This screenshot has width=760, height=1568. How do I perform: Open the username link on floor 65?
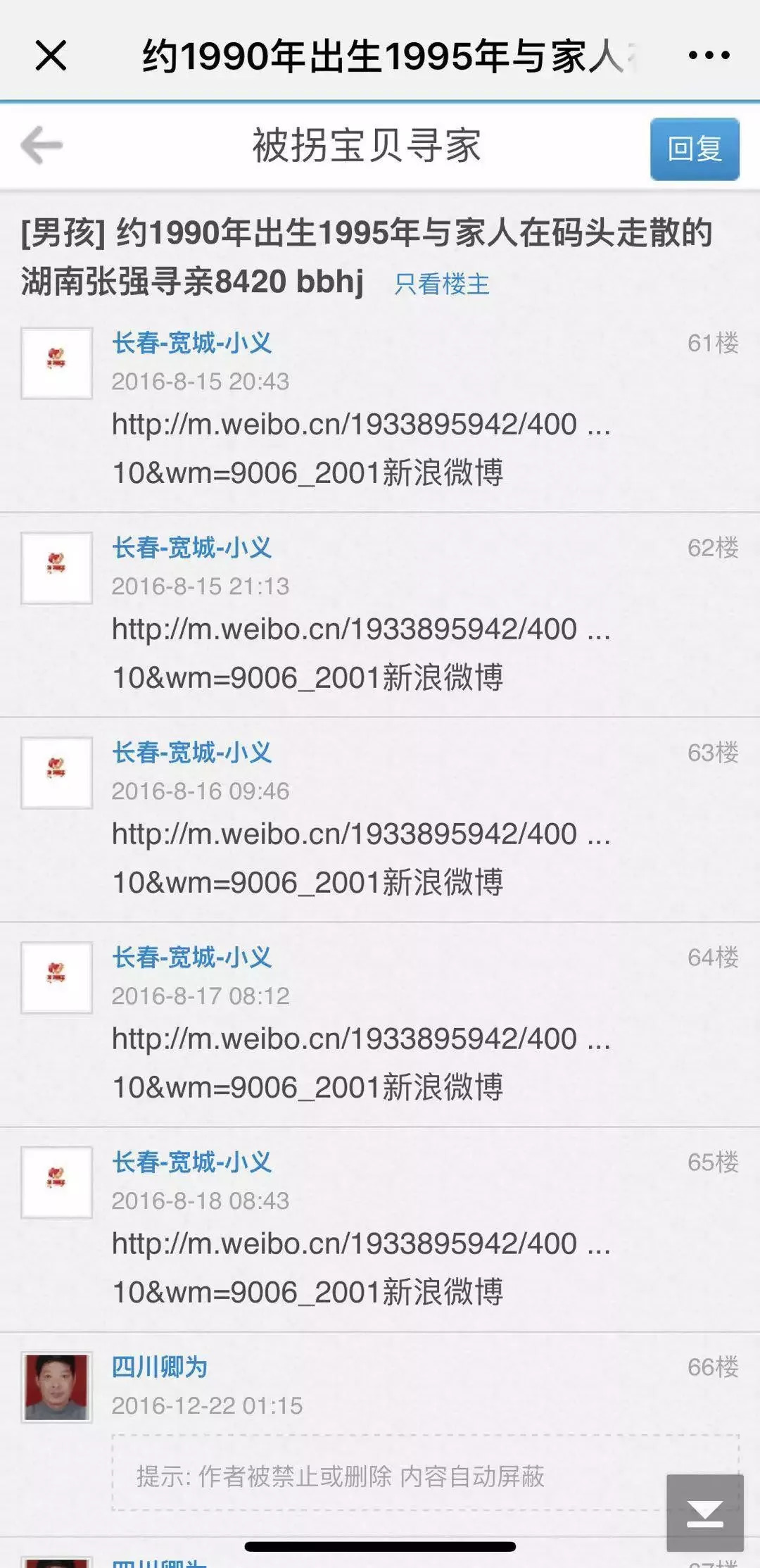click(x=192, y=1162)
